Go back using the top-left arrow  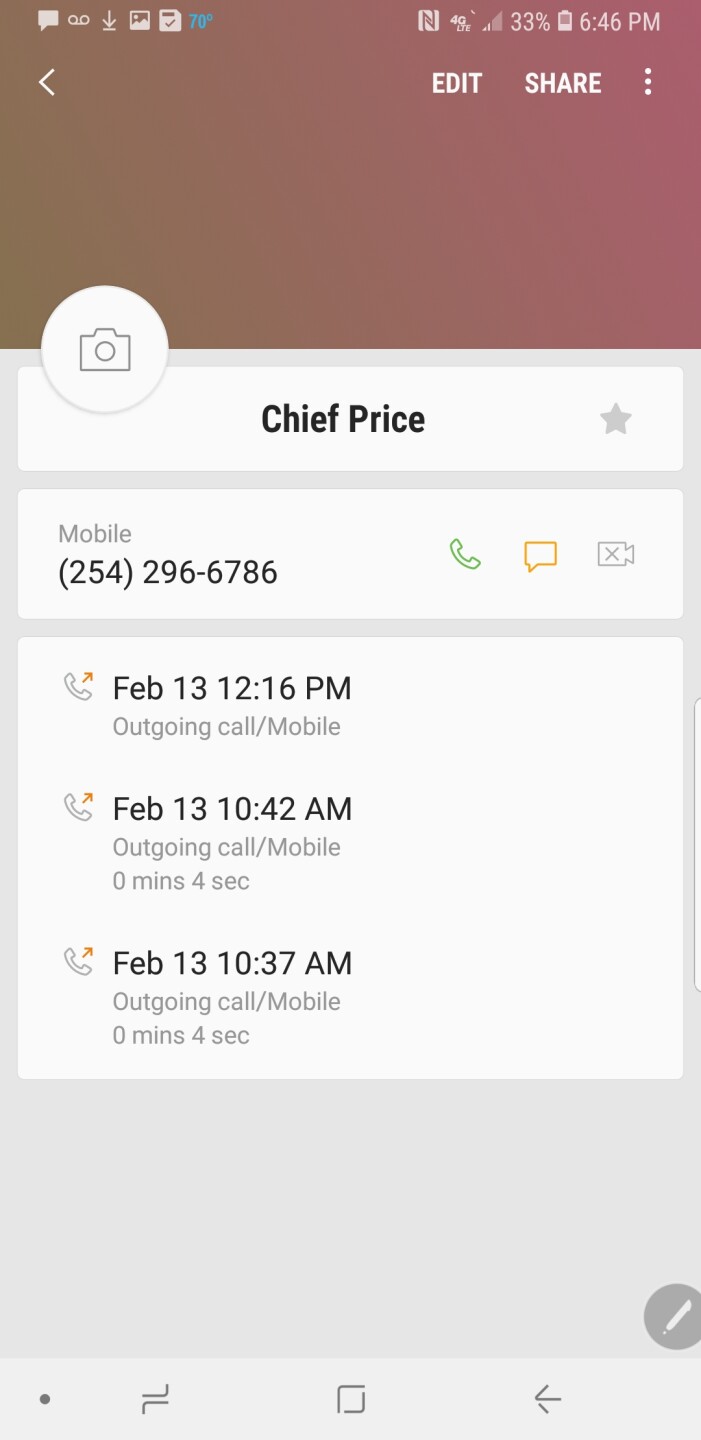[x=46, y=82]
